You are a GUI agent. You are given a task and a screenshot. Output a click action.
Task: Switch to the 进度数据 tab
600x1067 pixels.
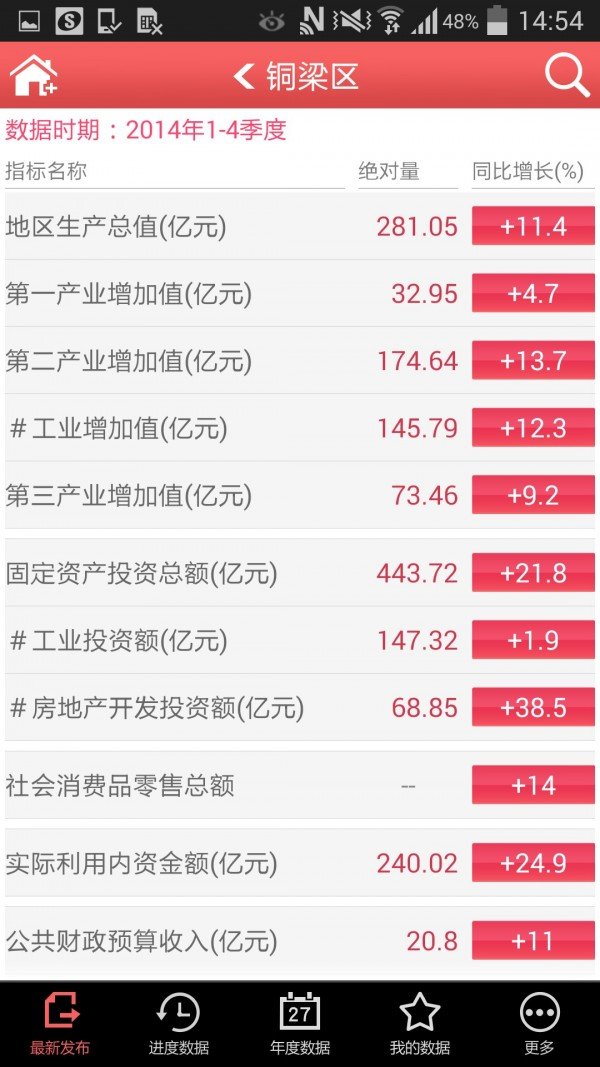tap(179, 1023)
